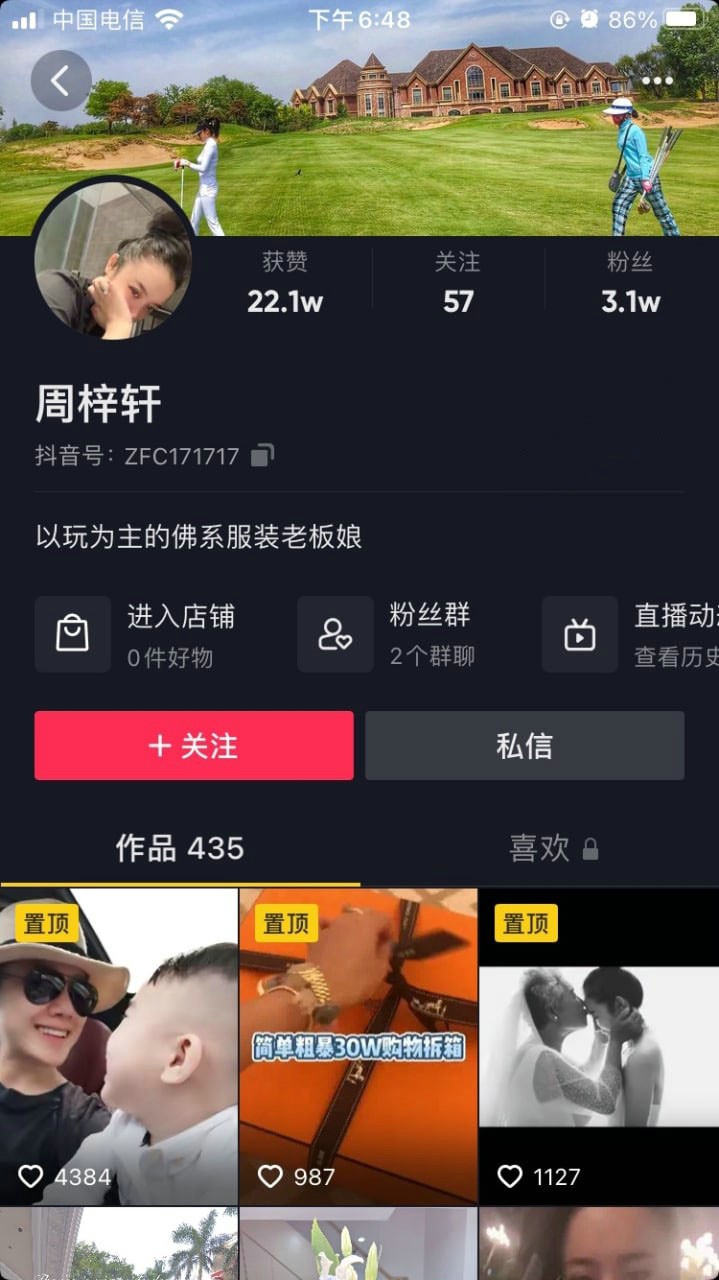The image size is (719, 1280).
Task: Go back using the arrow button
Action: (60, 80)
